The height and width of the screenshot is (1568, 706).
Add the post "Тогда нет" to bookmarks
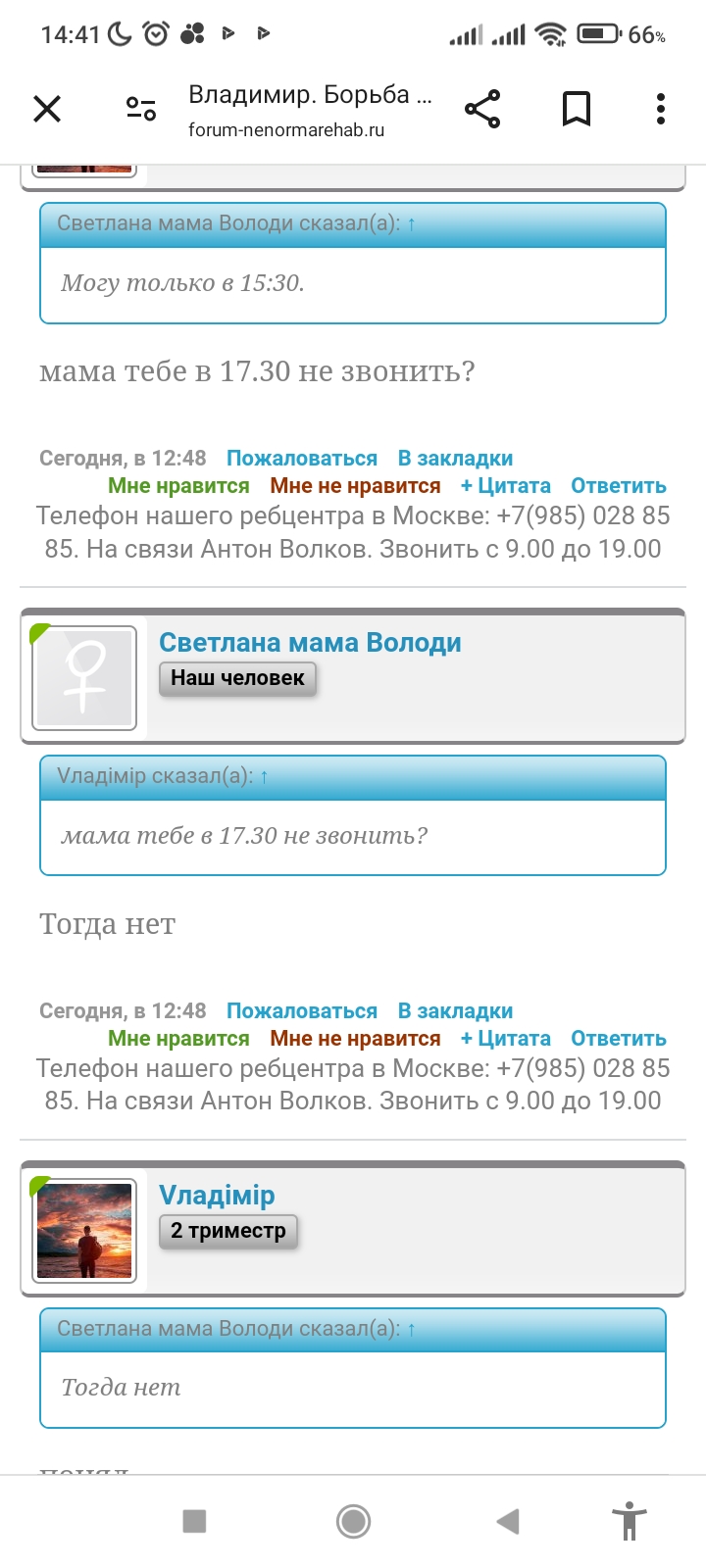(x=455, y=1011)
